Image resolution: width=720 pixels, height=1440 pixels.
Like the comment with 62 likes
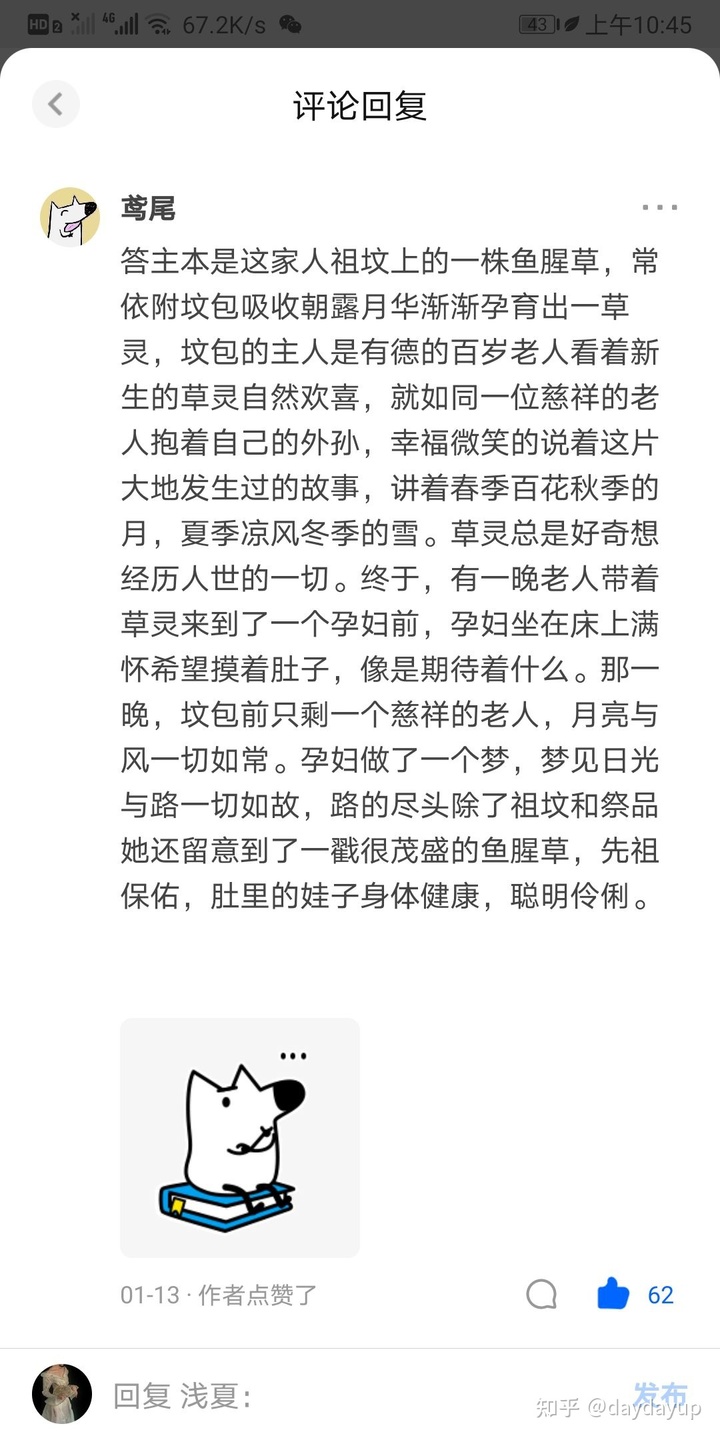[613, 1295]
